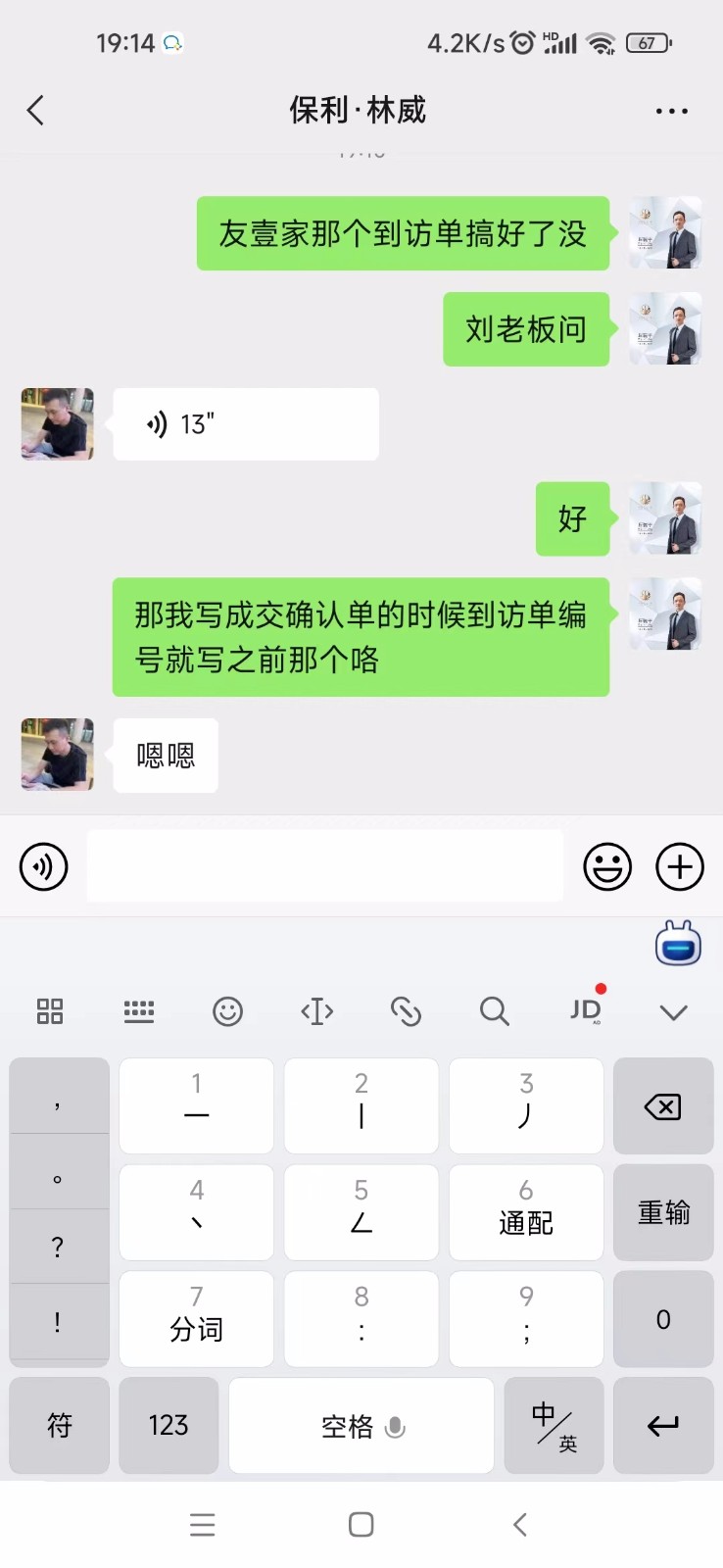The width and height of the screenshot is (723, 1568).
Task: Switch to voice input mode
Action: tap(44, 866)
